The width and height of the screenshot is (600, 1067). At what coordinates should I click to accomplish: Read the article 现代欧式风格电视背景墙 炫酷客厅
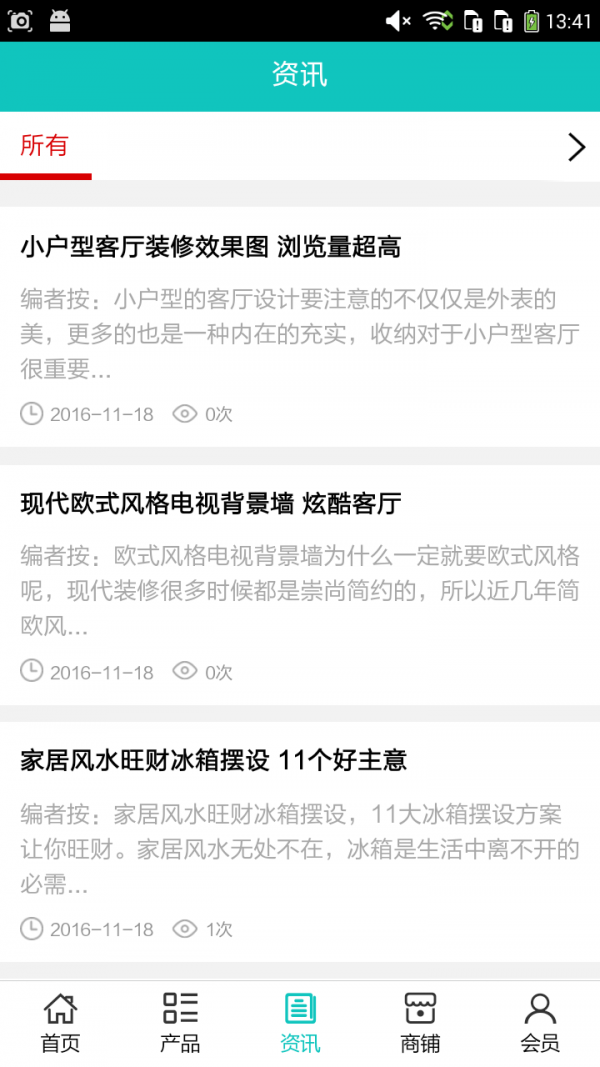pyautogui.click(x=211, y=504)
